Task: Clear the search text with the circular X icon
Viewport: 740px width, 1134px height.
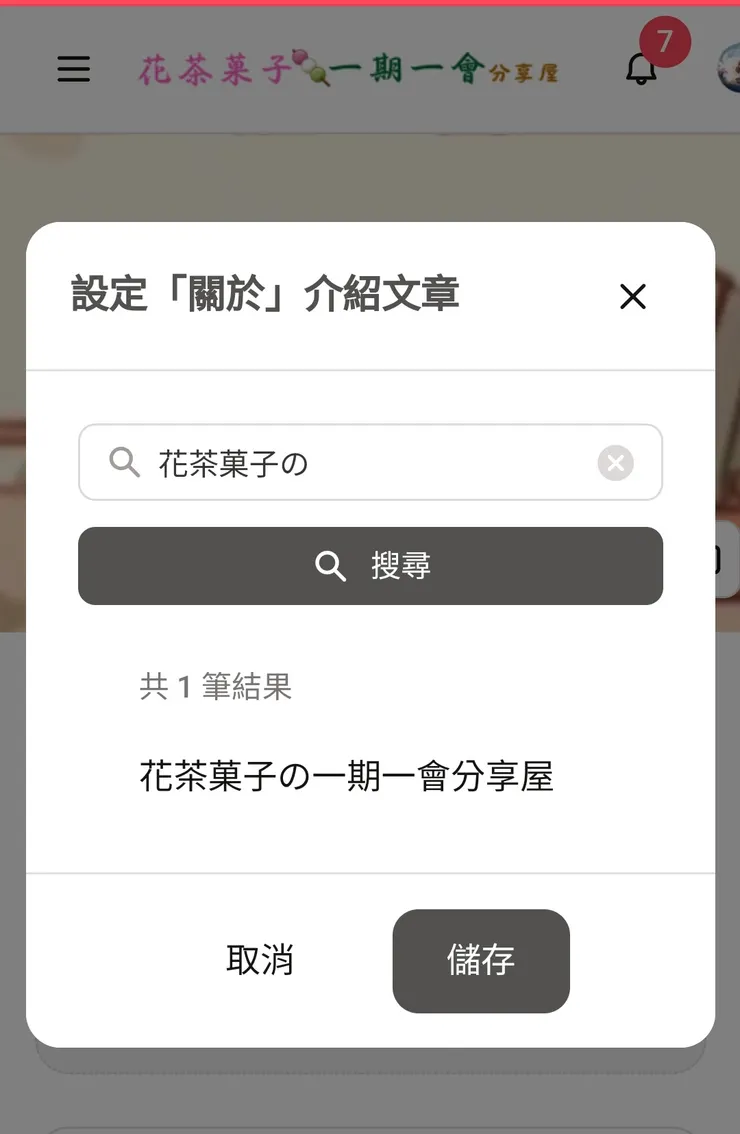Action: 616,462
